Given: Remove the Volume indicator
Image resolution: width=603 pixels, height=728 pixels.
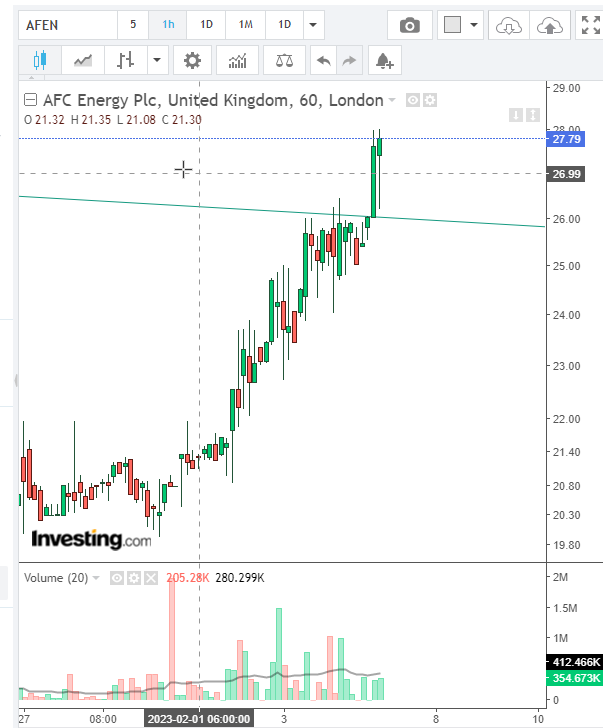Looking at the screenshot, I should 150,578.
